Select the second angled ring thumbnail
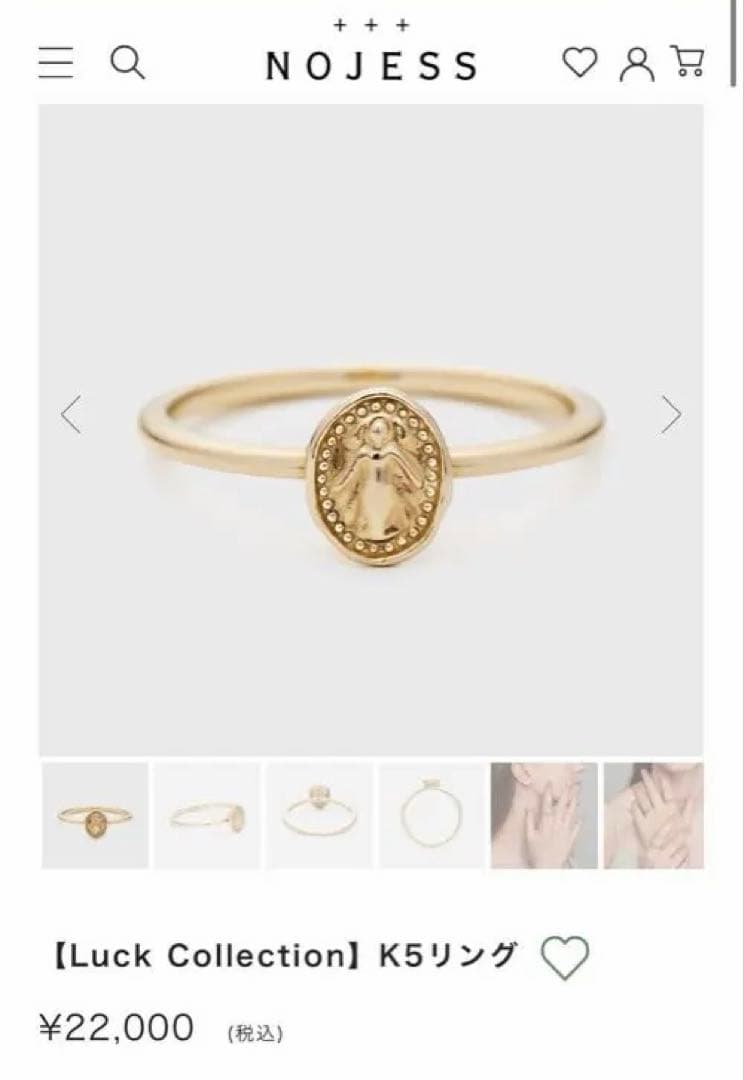The width and height of the screenshot is (744, 1080). click(x=207, y=816)
